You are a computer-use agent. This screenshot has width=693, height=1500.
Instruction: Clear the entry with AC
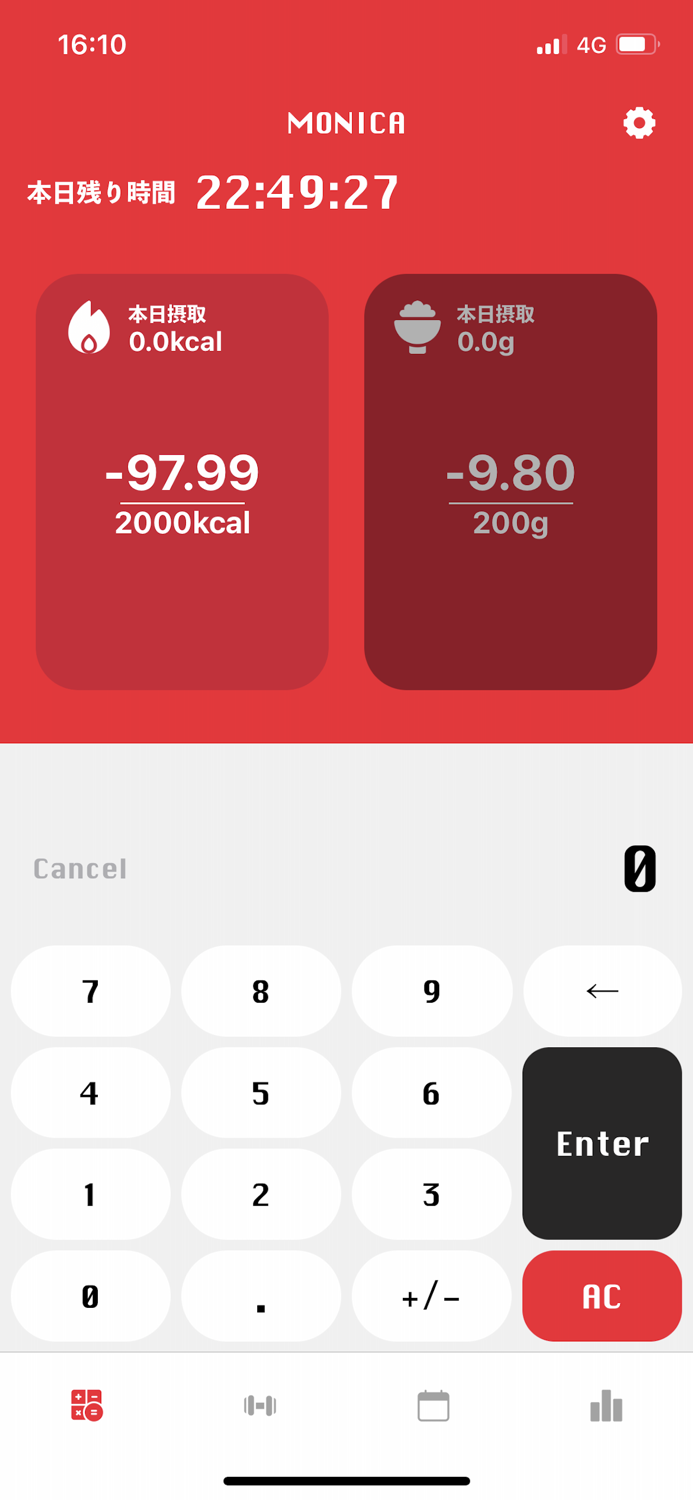point(602,1297)
